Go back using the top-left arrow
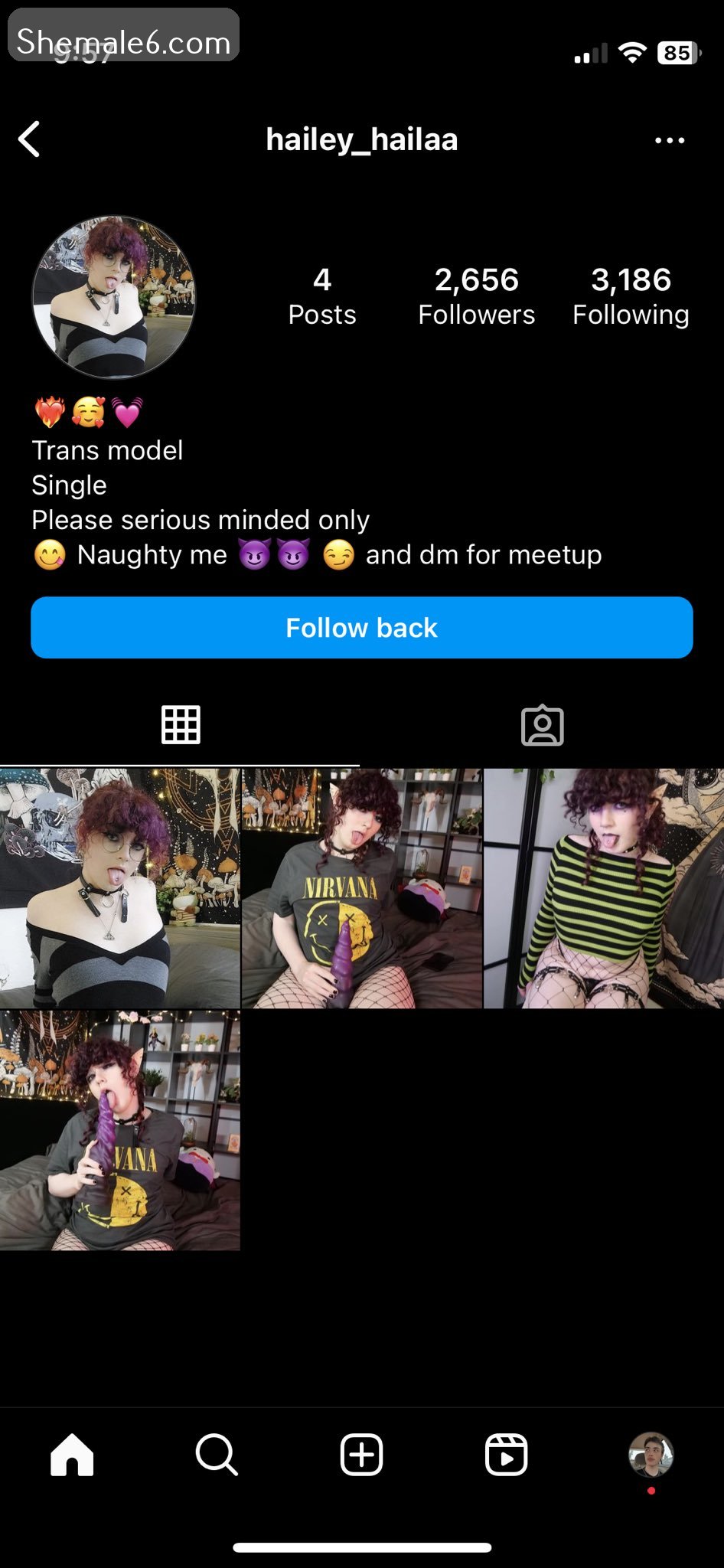Image resolution: width=724 pixels, height=1568 pixels. pyautogui.click(x=30, y=139)
